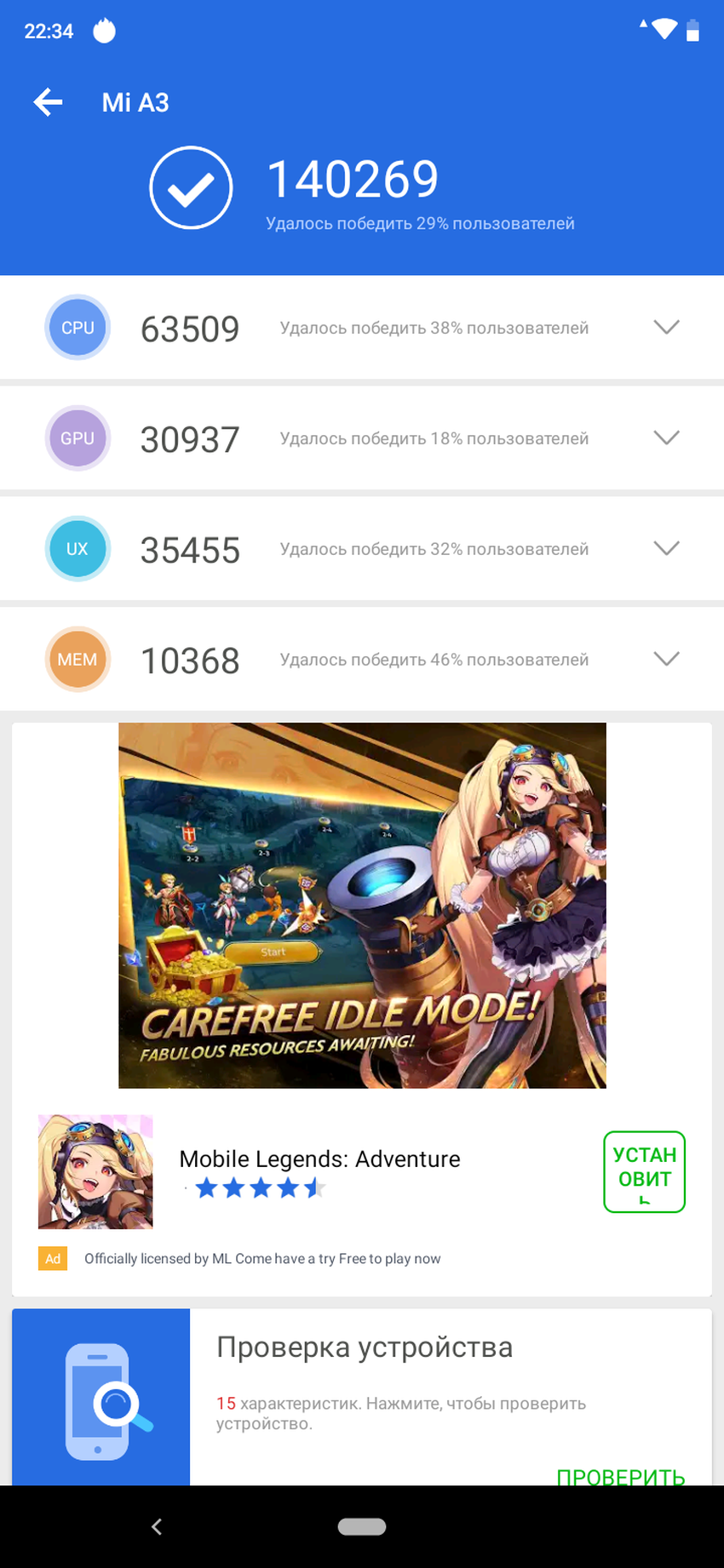Expand the GPU score details

click(x=665, y=438)
